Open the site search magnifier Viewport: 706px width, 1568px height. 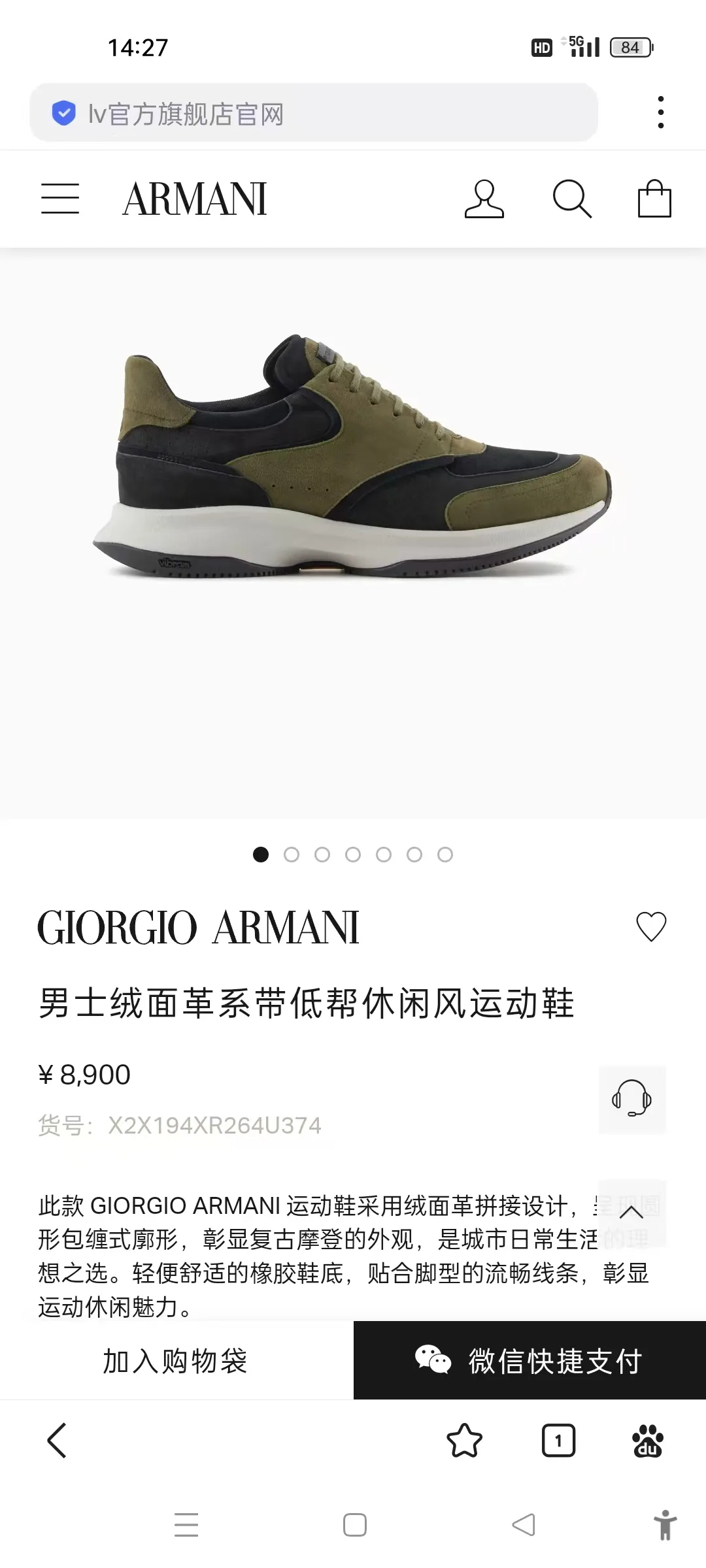[x=572, y=199]
